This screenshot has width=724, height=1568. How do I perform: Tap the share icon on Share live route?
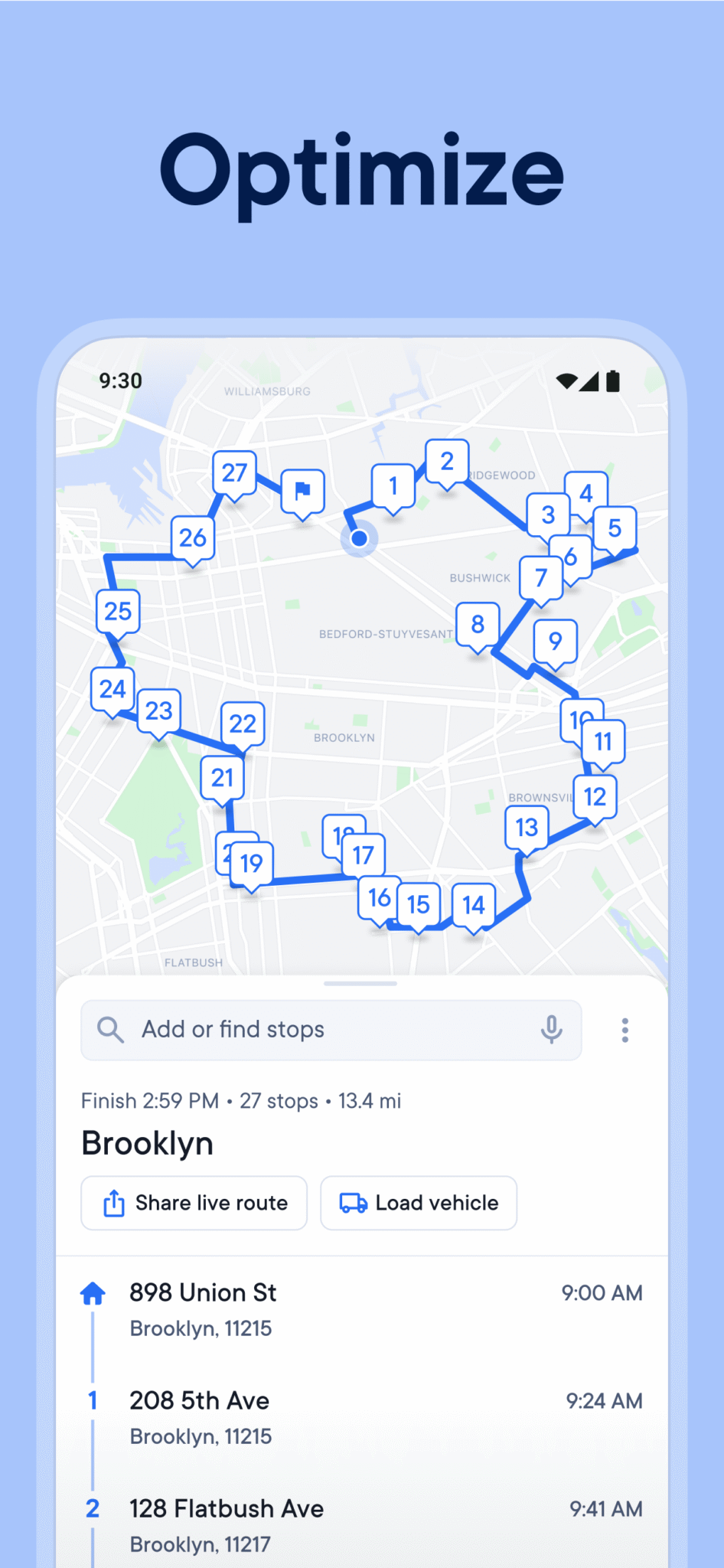(x=113, y=1202)
